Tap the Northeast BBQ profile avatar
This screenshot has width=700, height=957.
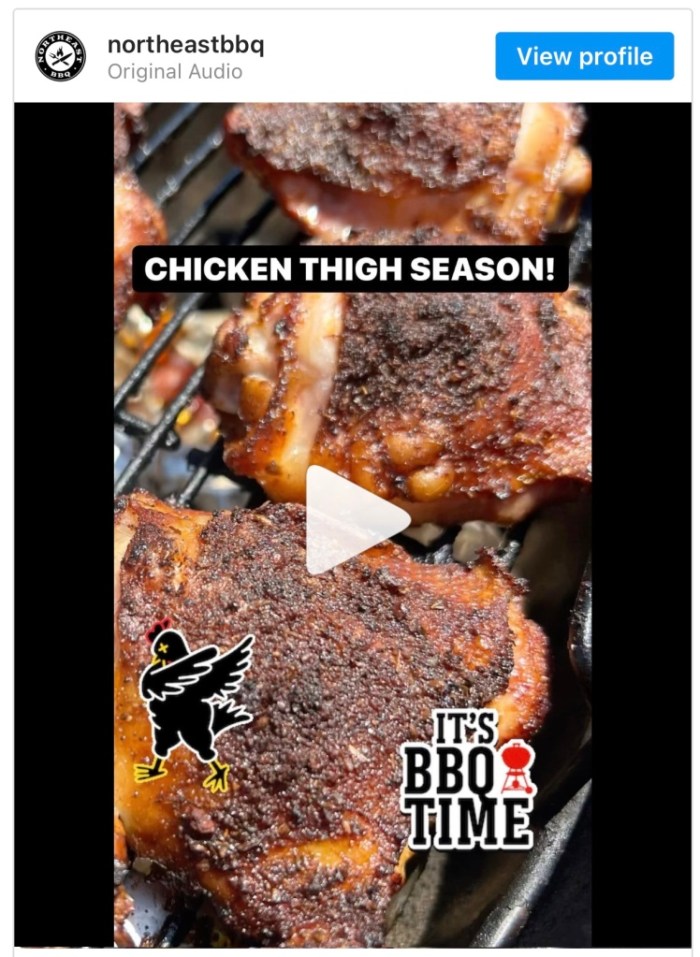click(61, 56)
